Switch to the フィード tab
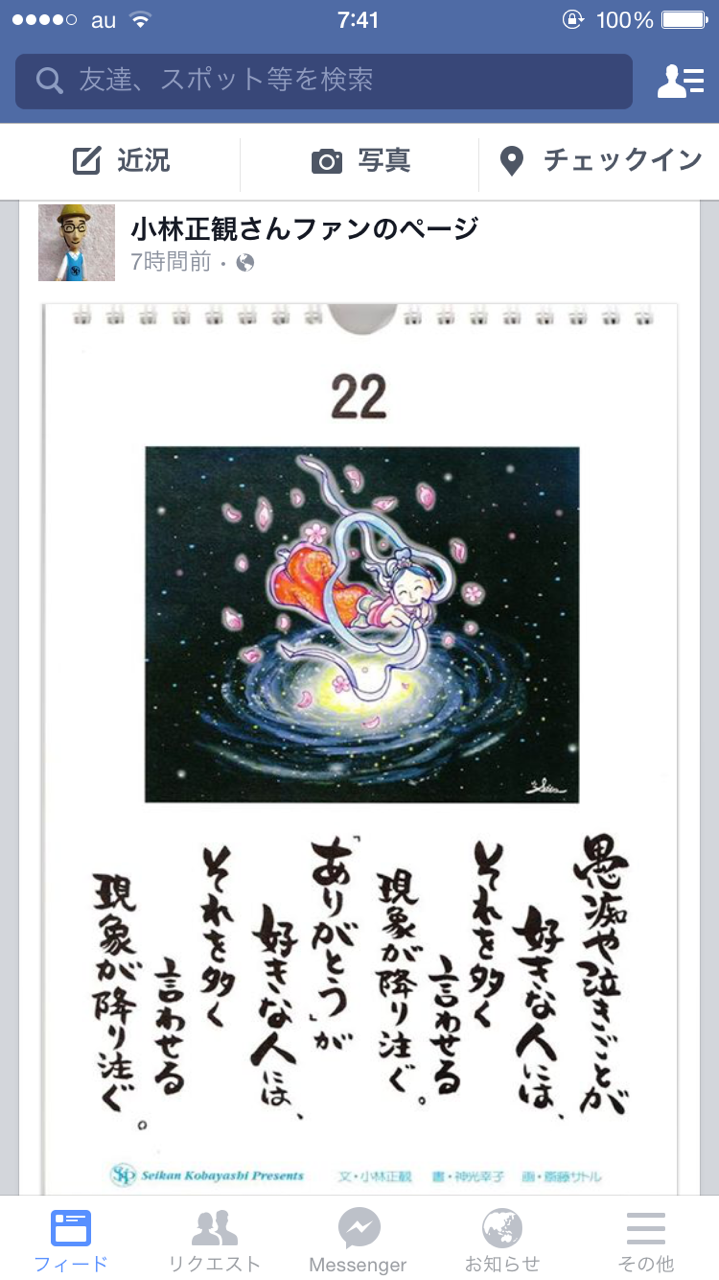719x1280 pixels. click(x=71, y=1239)
